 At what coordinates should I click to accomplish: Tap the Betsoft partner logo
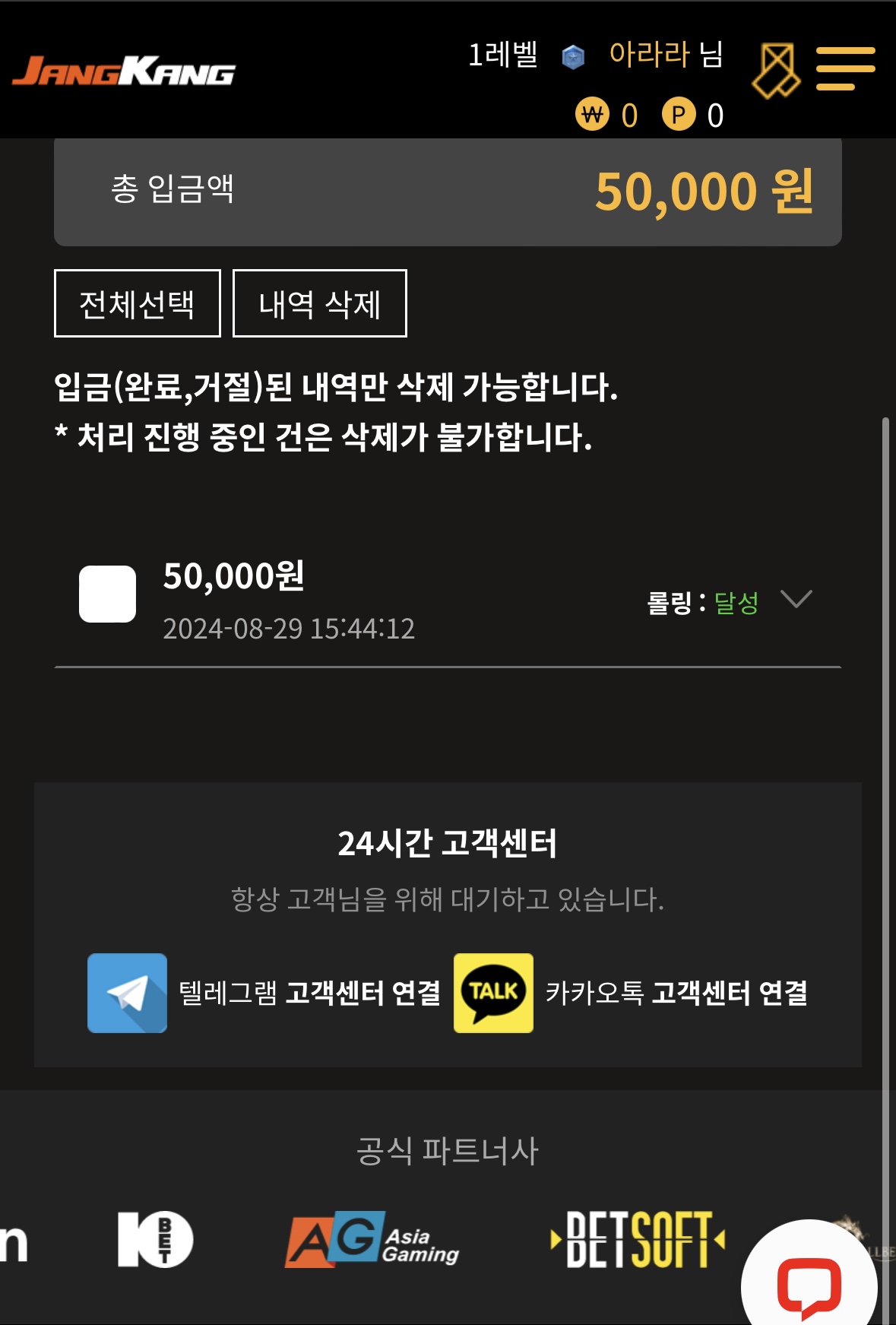[x=638, y=1240]
